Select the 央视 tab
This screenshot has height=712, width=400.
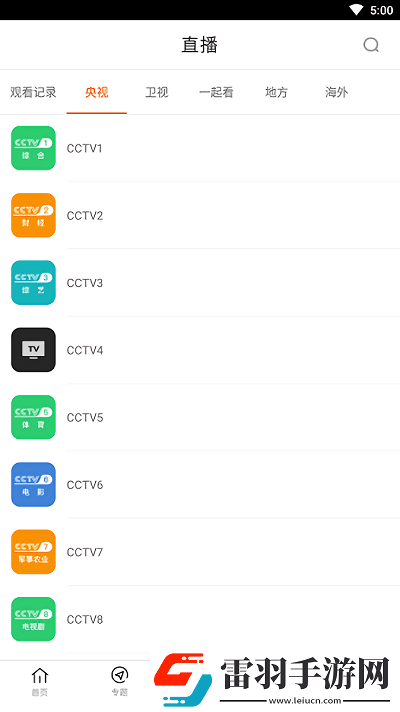(97, 92)
